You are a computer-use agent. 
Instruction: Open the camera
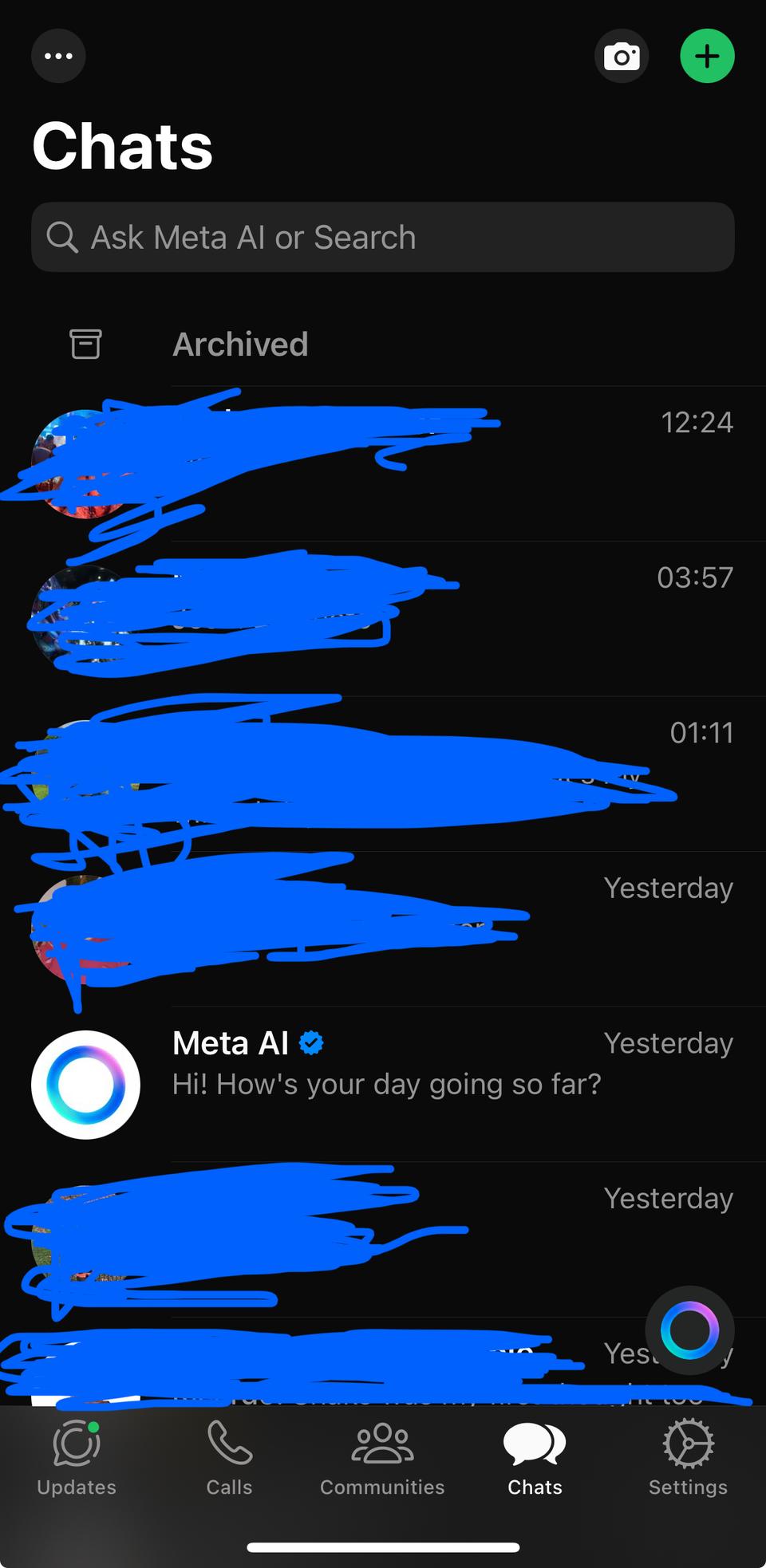pos(622,56)
